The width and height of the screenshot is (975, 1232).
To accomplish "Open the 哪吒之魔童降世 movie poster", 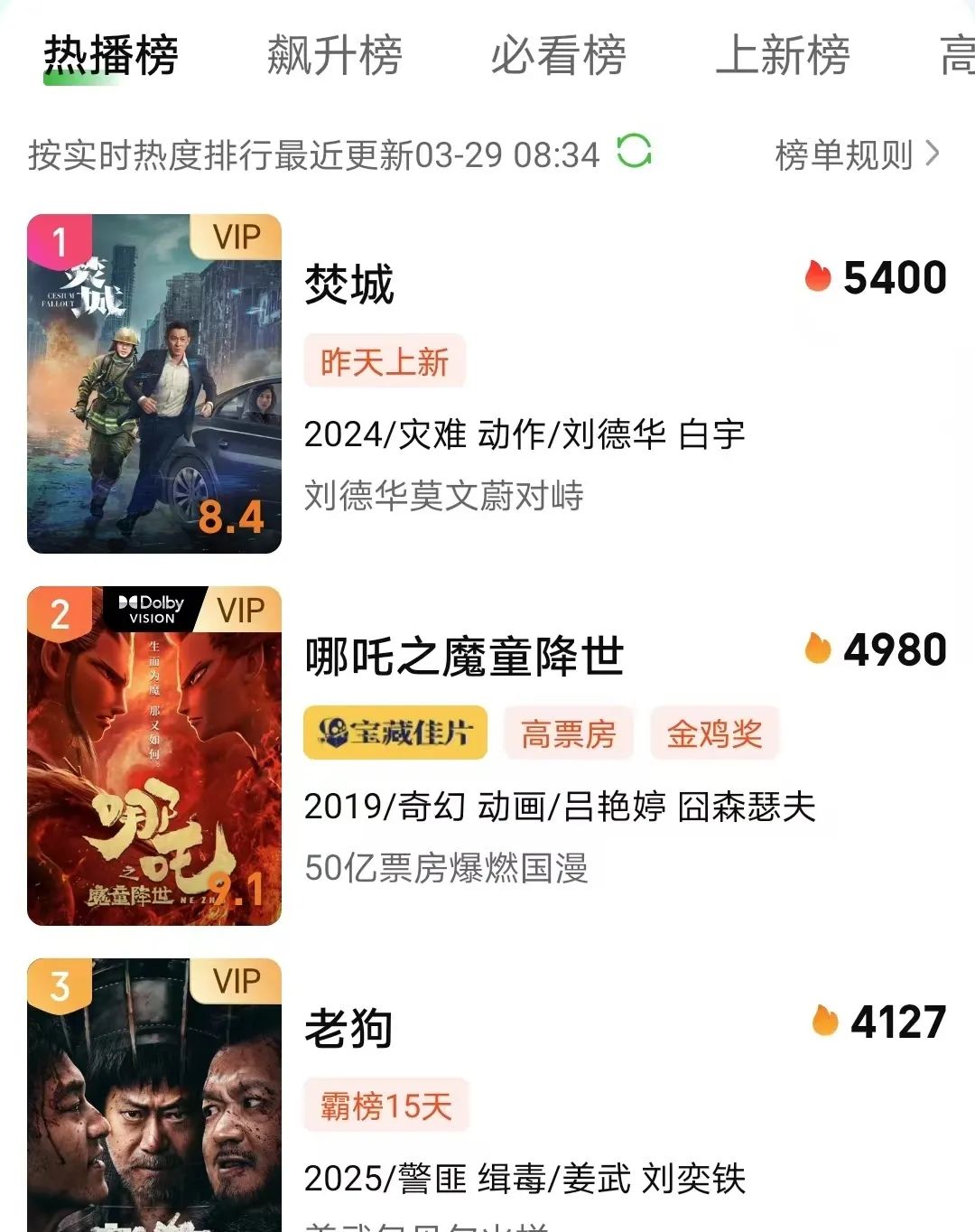I will 154,756.
